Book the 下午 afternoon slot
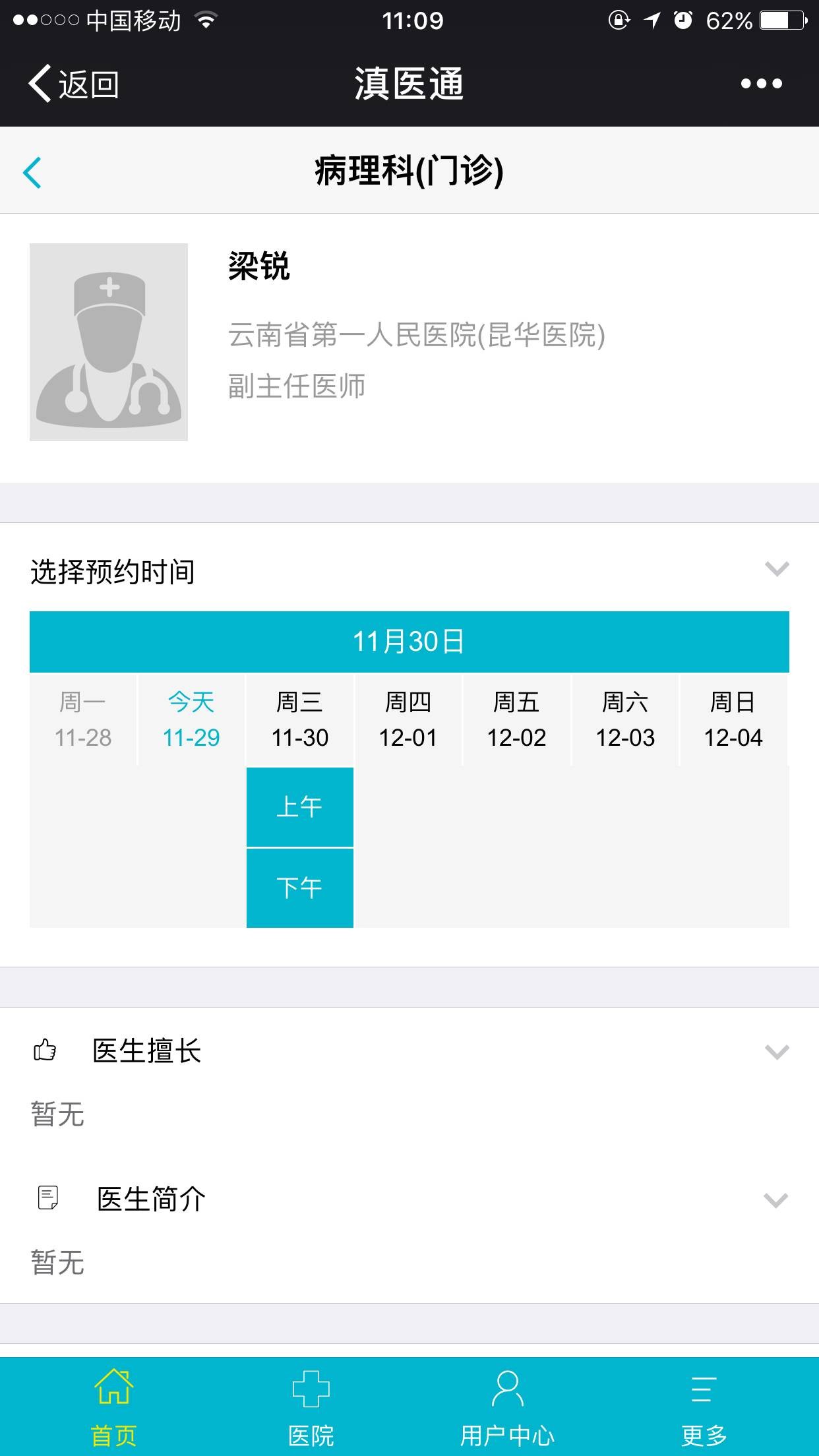 pos(300,888)
